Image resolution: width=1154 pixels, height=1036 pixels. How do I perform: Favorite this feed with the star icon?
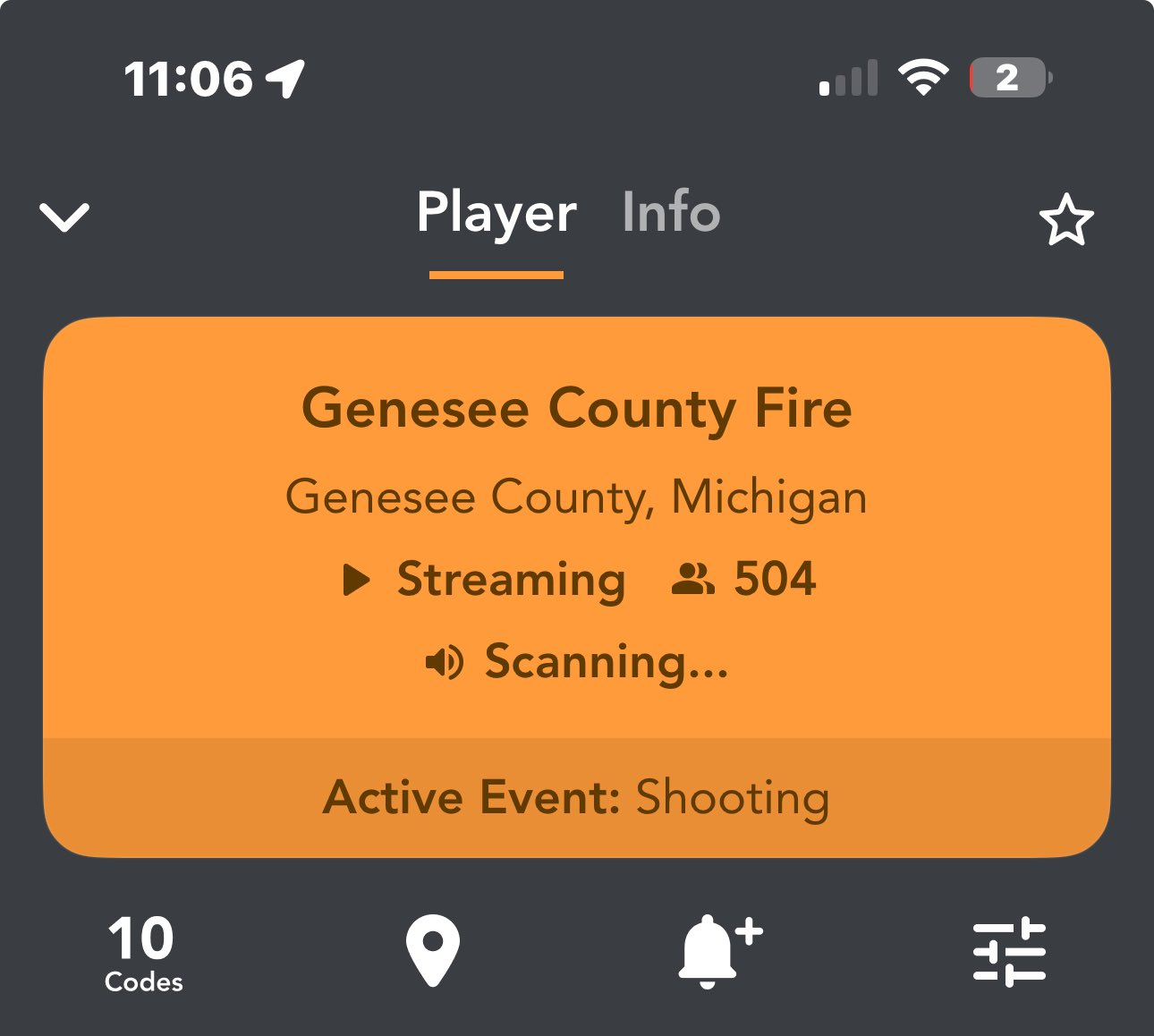[1065, 220]
